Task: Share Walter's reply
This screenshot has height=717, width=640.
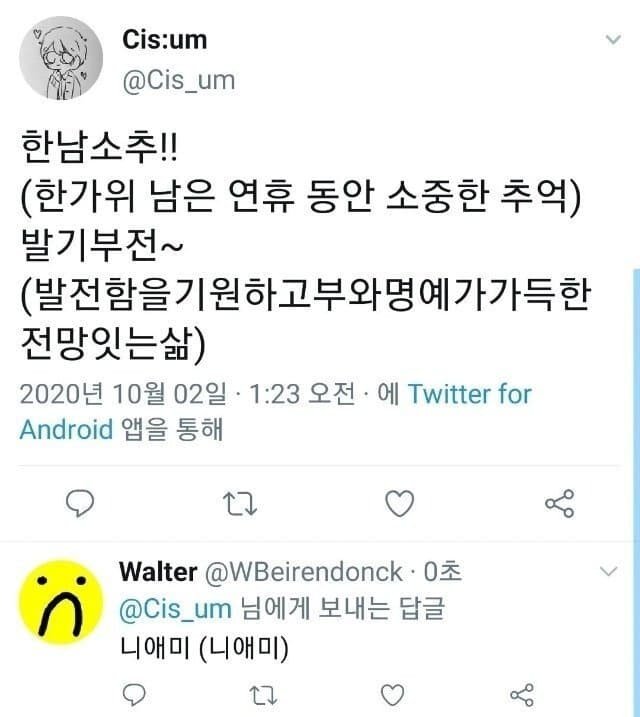Action: tap(521, 693)
